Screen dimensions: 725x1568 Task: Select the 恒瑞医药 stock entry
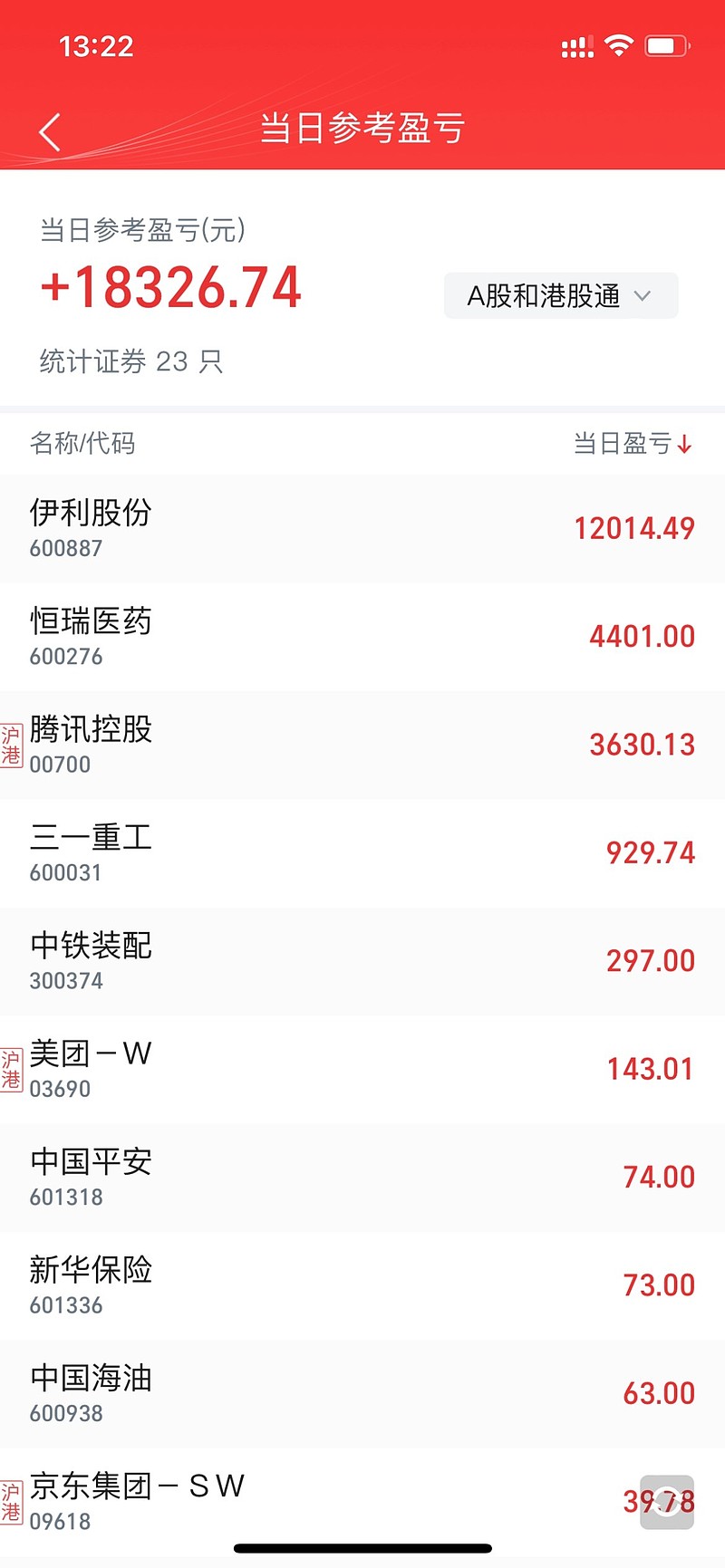pyautogui.click(x=362, y=636)
